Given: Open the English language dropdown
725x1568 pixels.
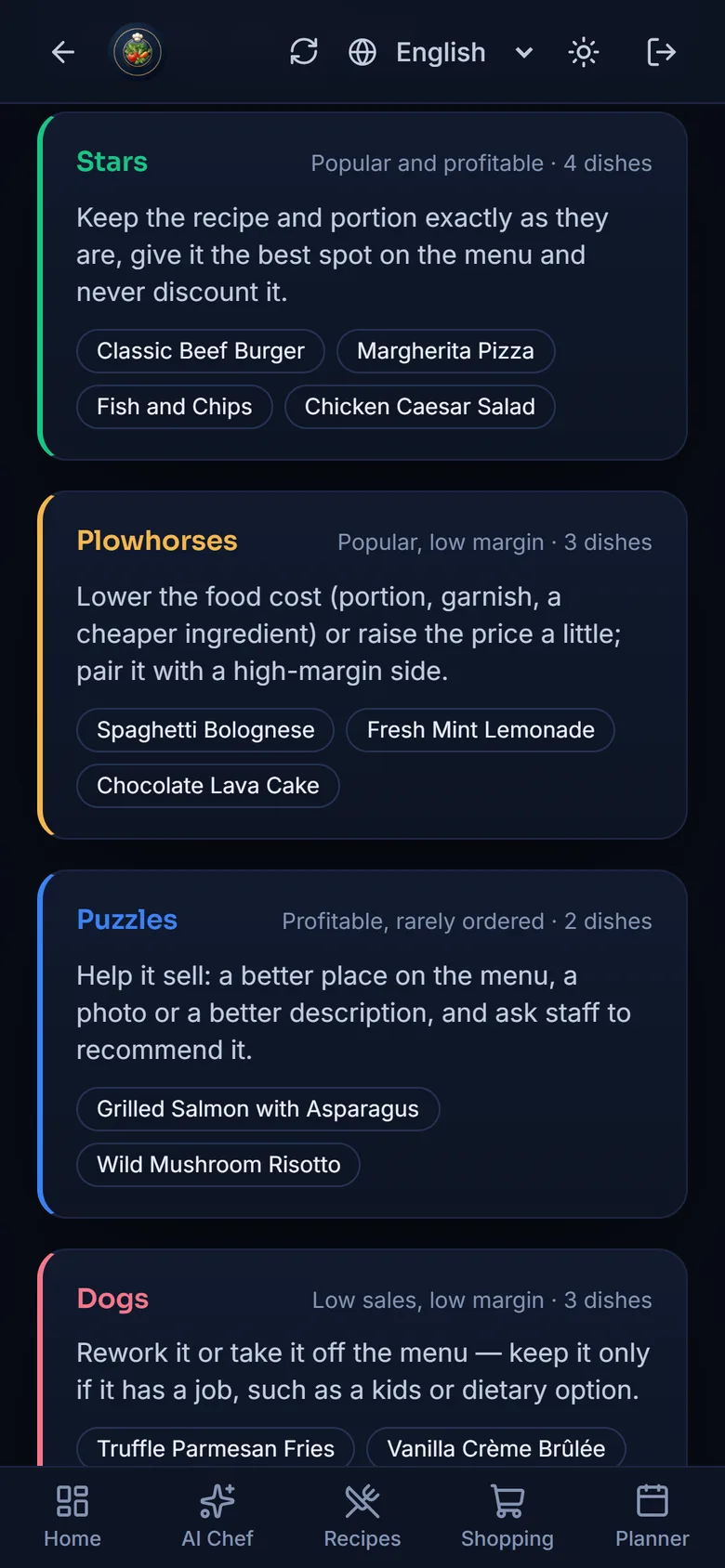Looking at the screenshot, I should tap(441, 52).
